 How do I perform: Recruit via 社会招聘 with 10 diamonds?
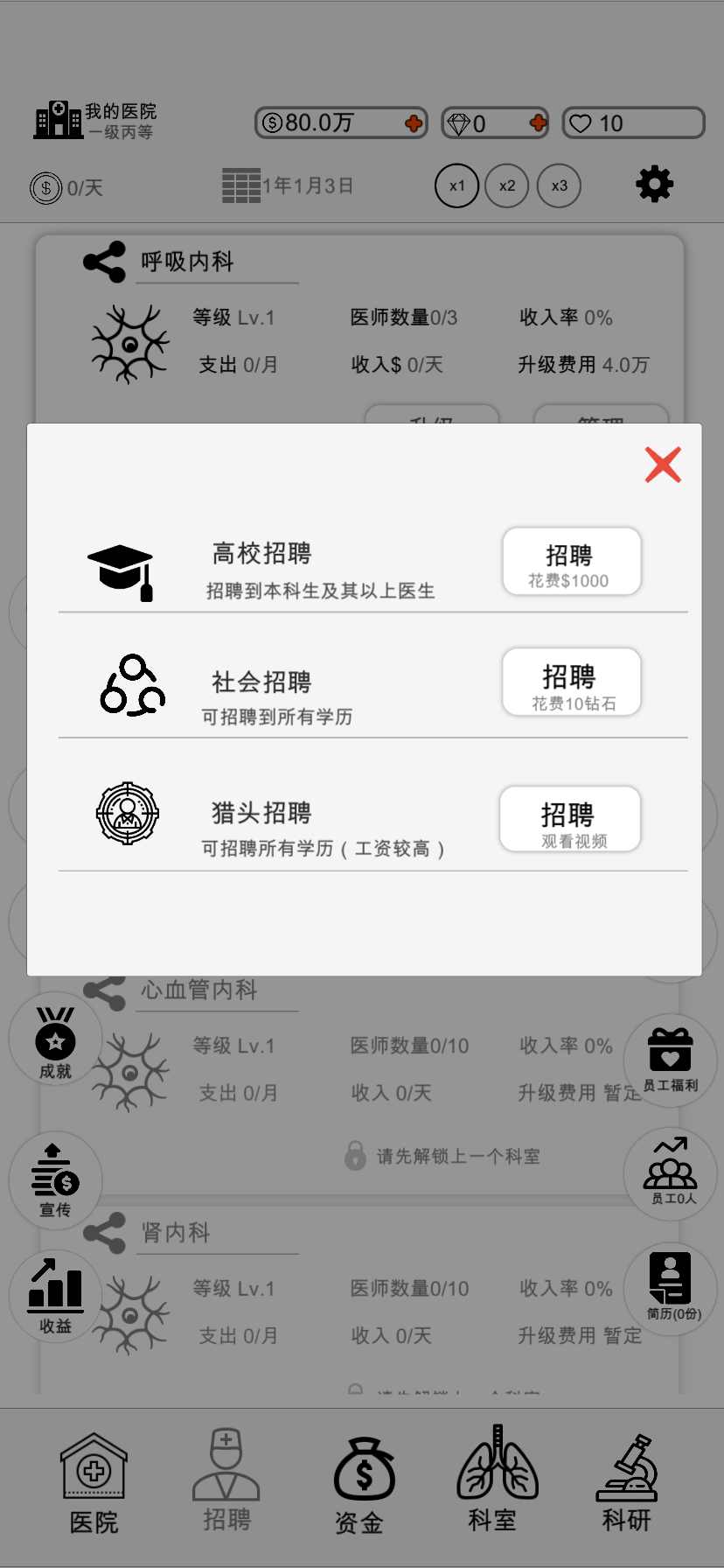[x=571, y=682]
